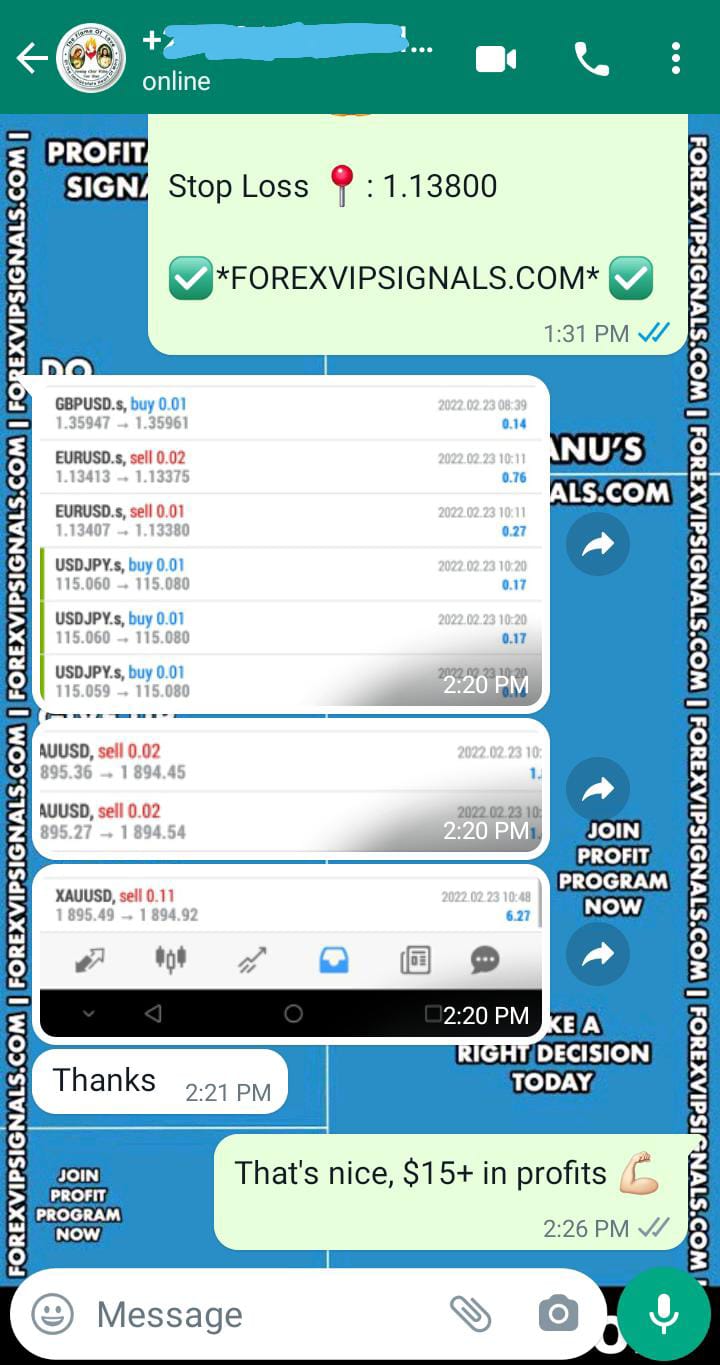This screenshot has height=1365, width=720.
Task: Forward the XAUUSD sell 0.02 screenshot
Action: click(x=598, y=790)
